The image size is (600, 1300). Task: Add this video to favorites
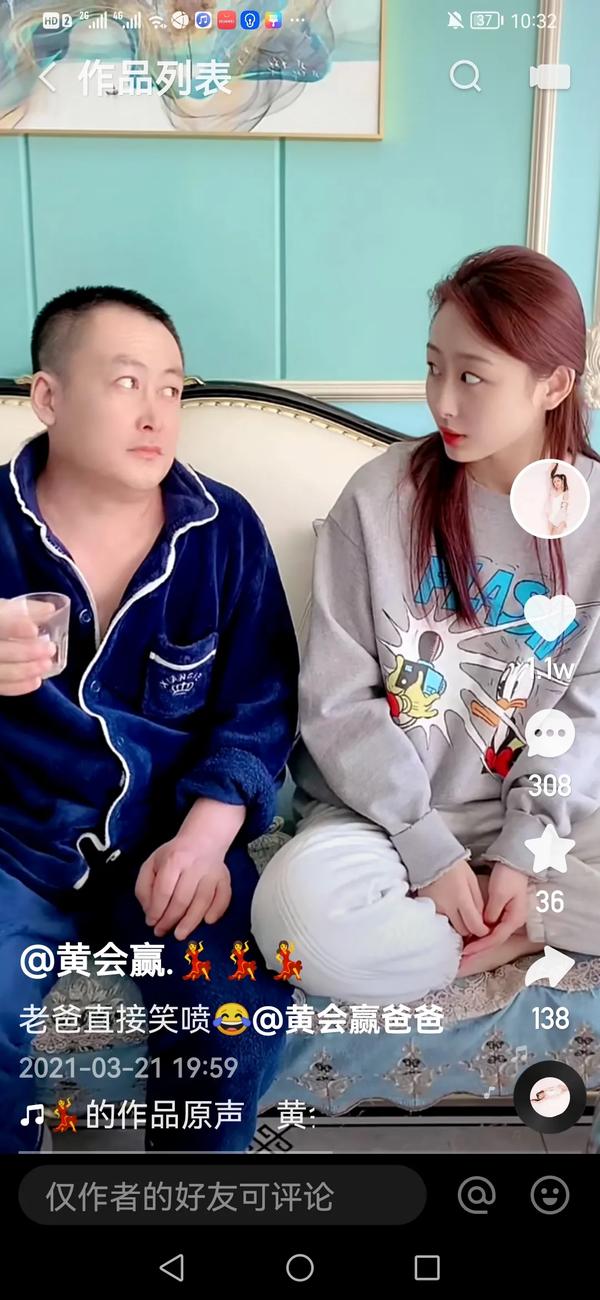point(550,850)
